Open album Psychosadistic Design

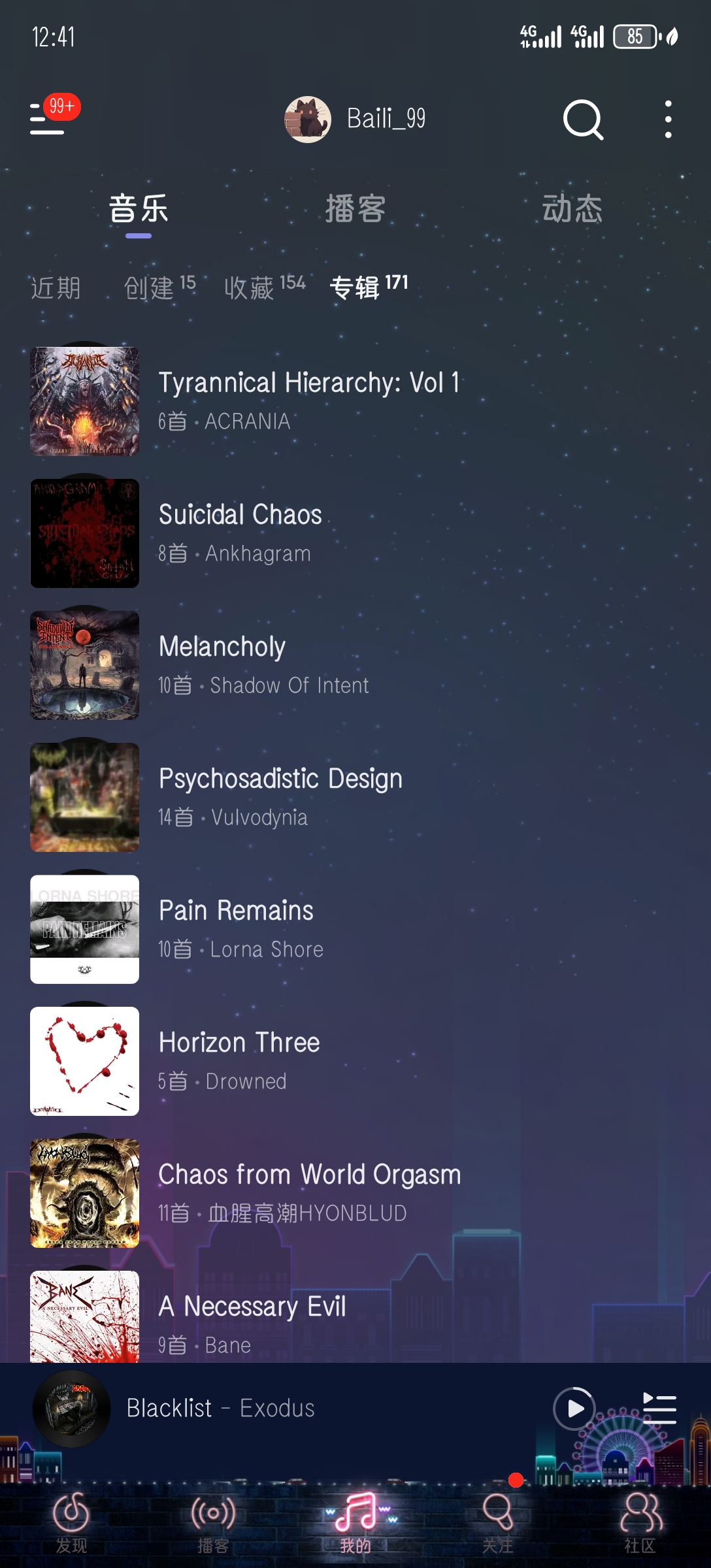pos(280,796)
